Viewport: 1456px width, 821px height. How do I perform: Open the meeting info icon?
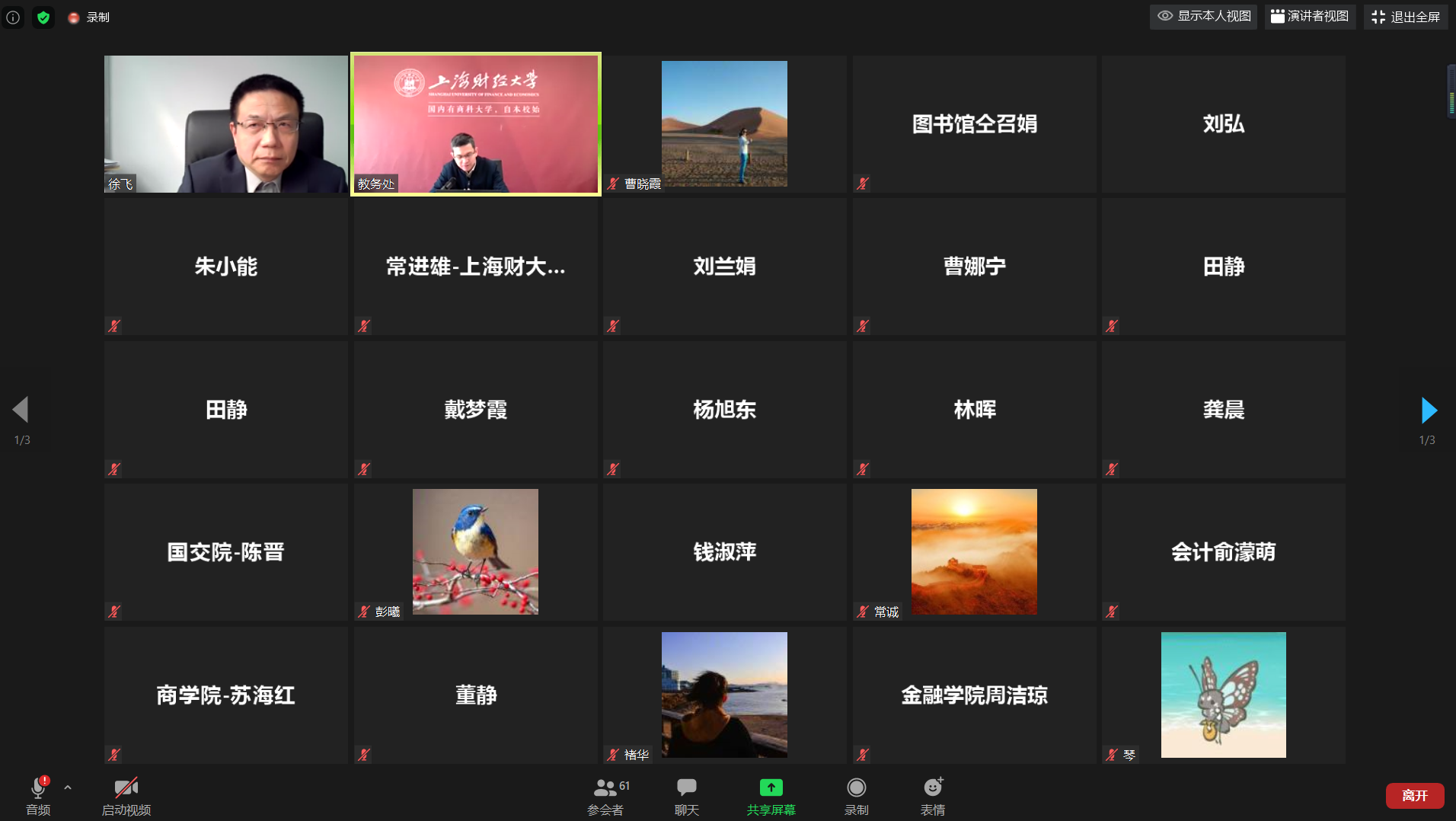[x=13, y=17]
